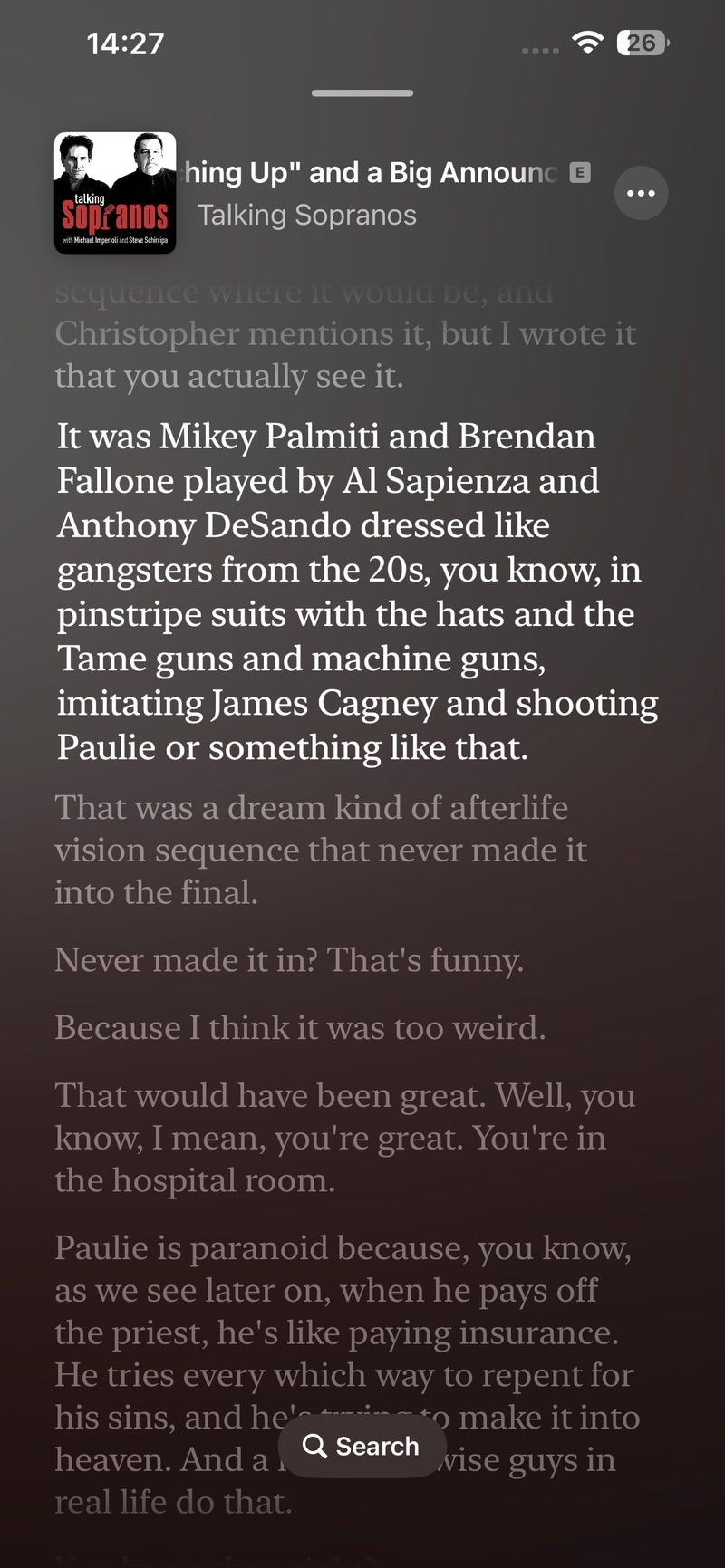Jump to "Christopher mentions it" transcript line
Viewport: 725px width, 1568px height.
[344, 334]
